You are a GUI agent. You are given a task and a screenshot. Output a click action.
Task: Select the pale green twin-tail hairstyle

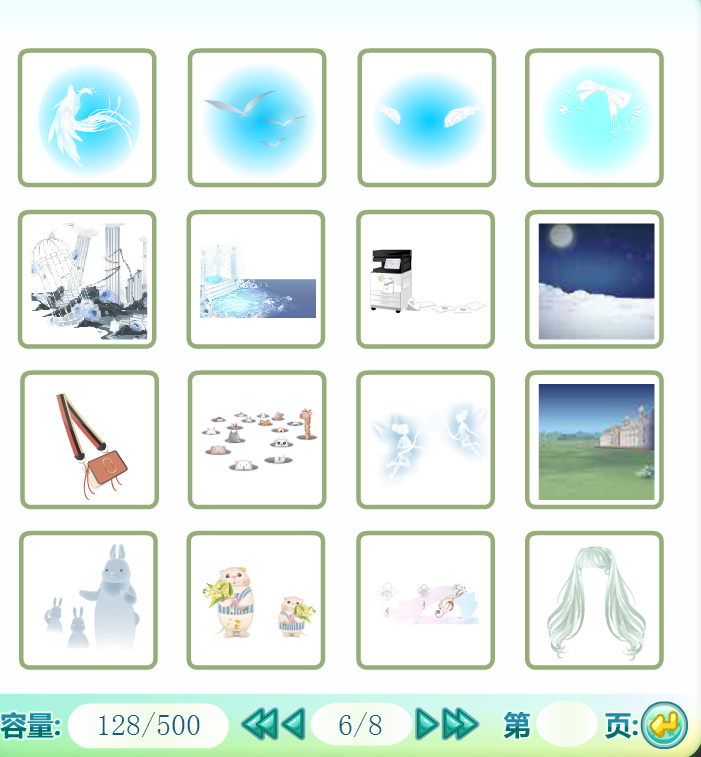click(594, 600)
